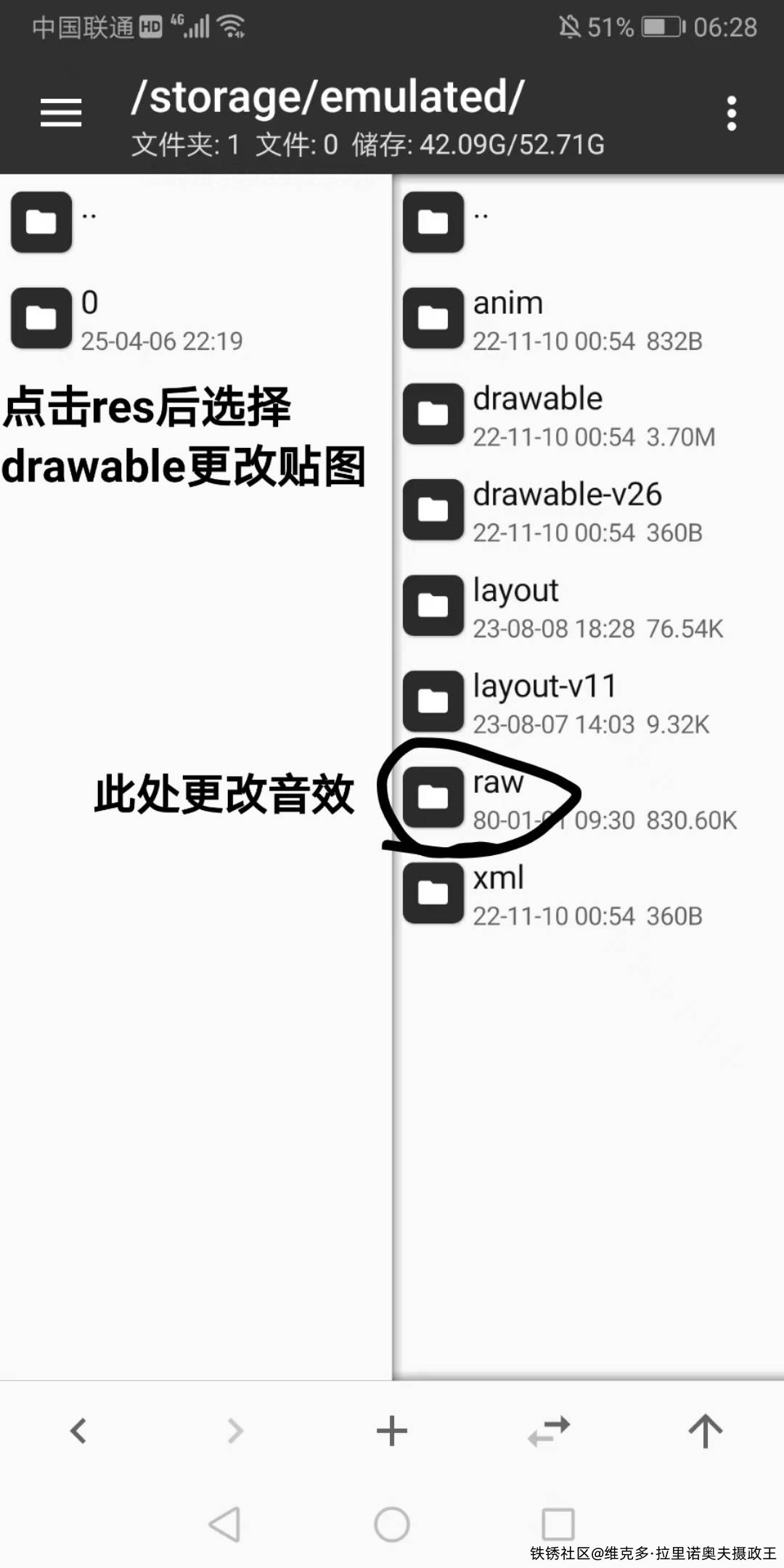Go back with the left chevron
784x1568 pixels.
(78, 1431)
